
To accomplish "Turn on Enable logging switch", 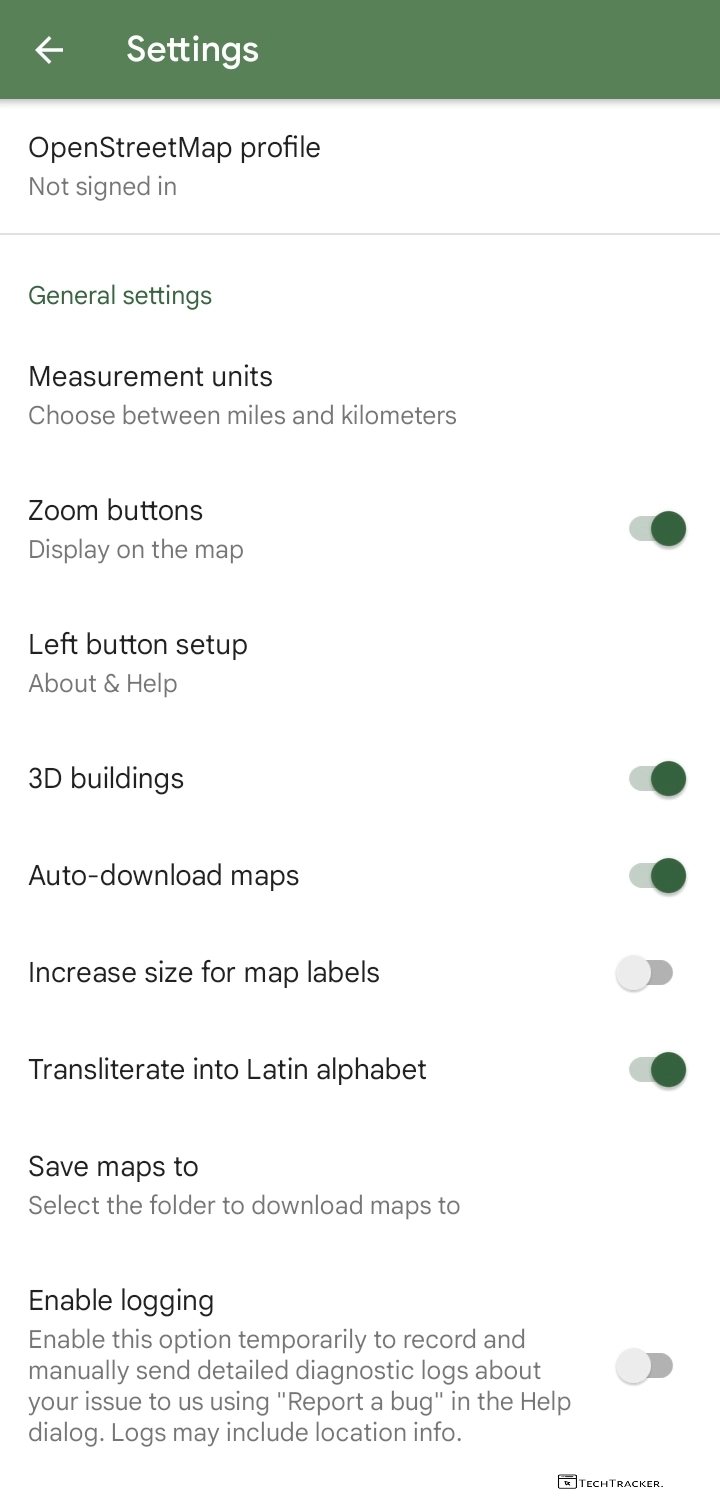I will click(646, 1365).
